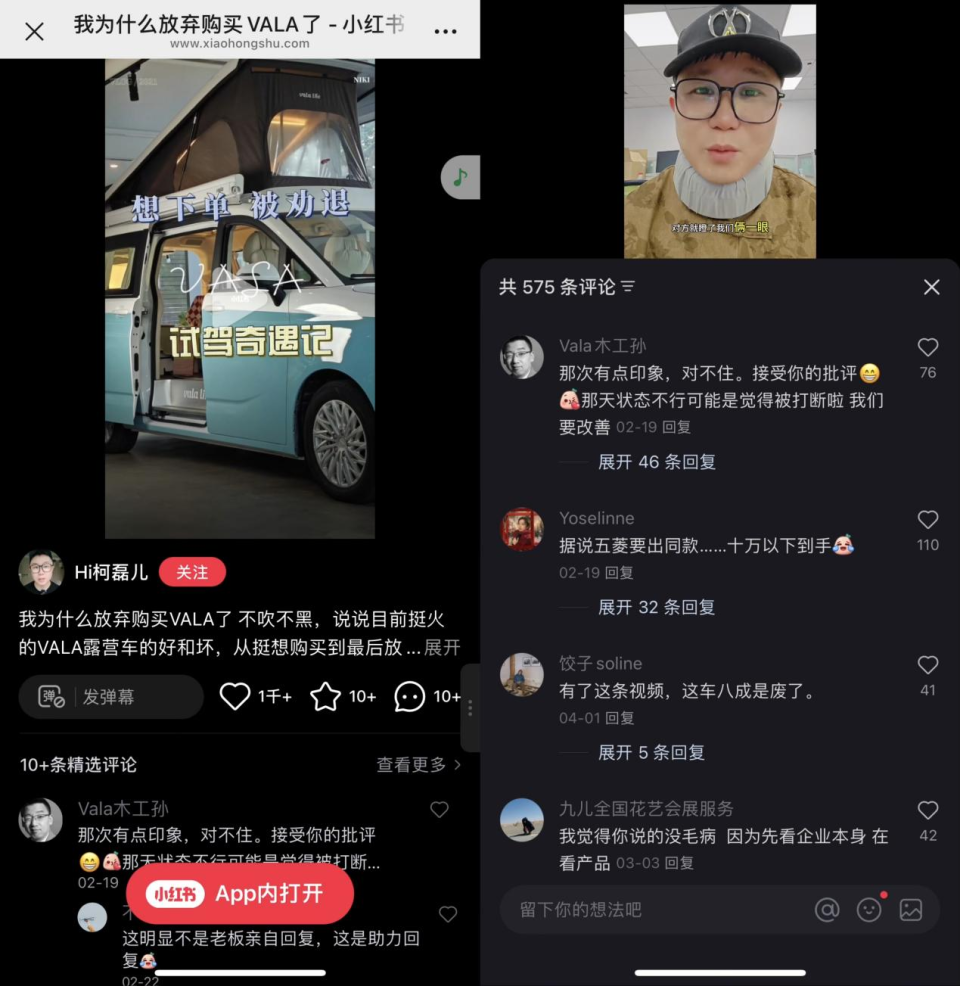960x986 pixels.
Task: Like Yoselinne's comment about 五菱
Action: pos(928,519)
